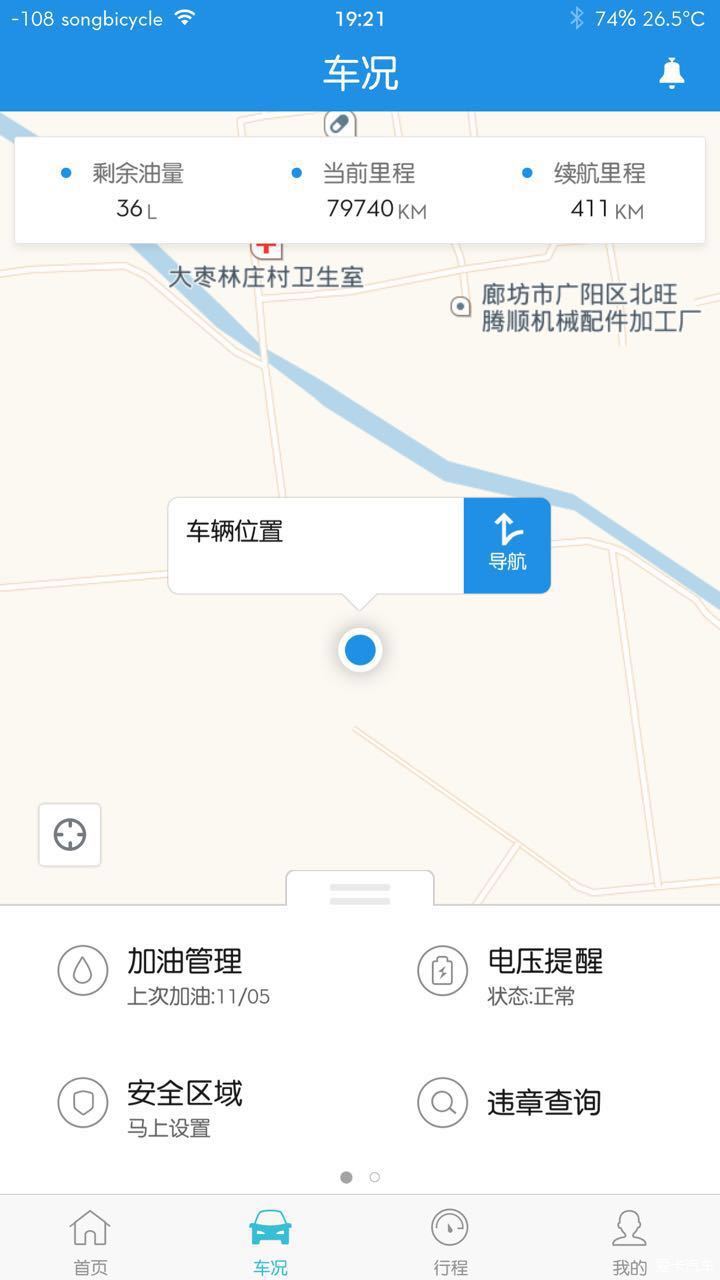Open 加油管理 fuel management

pos(165,975)
